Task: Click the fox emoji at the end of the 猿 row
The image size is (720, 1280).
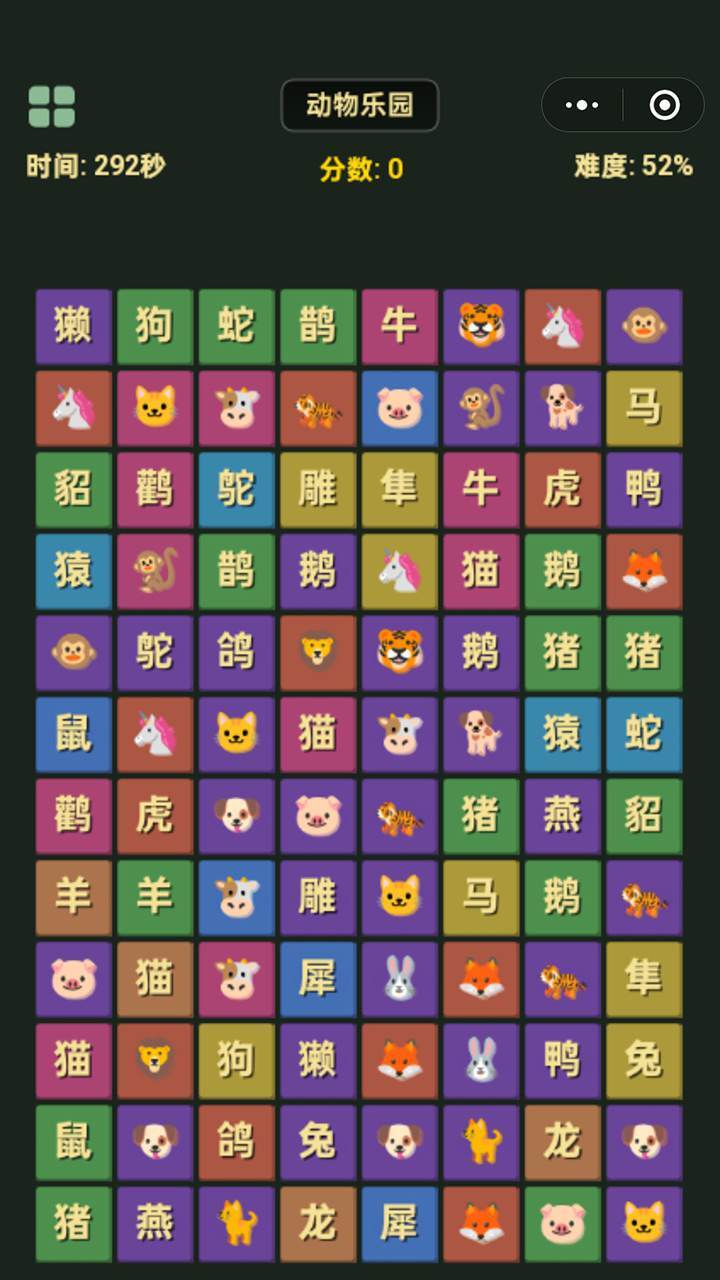Action: (645, 572)
